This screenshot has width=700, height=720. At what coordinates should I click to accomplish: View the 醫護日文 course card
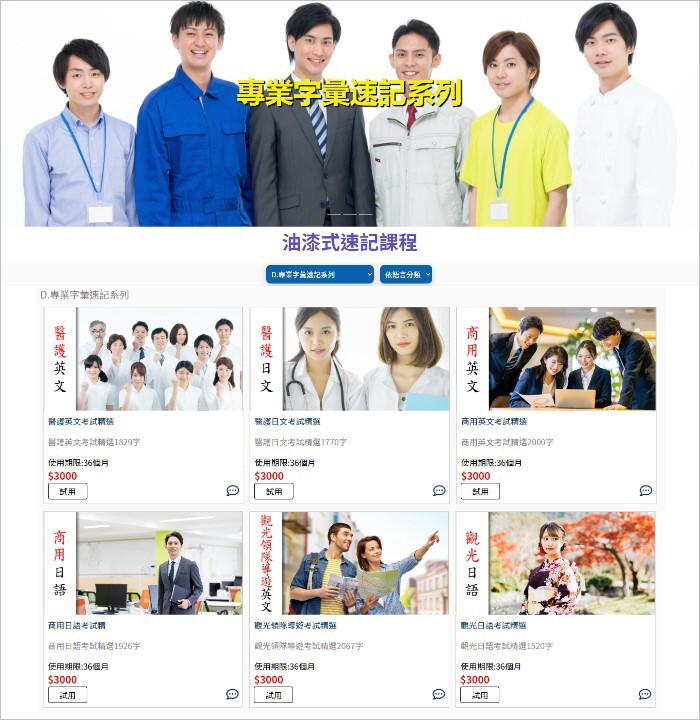(349, 359)
